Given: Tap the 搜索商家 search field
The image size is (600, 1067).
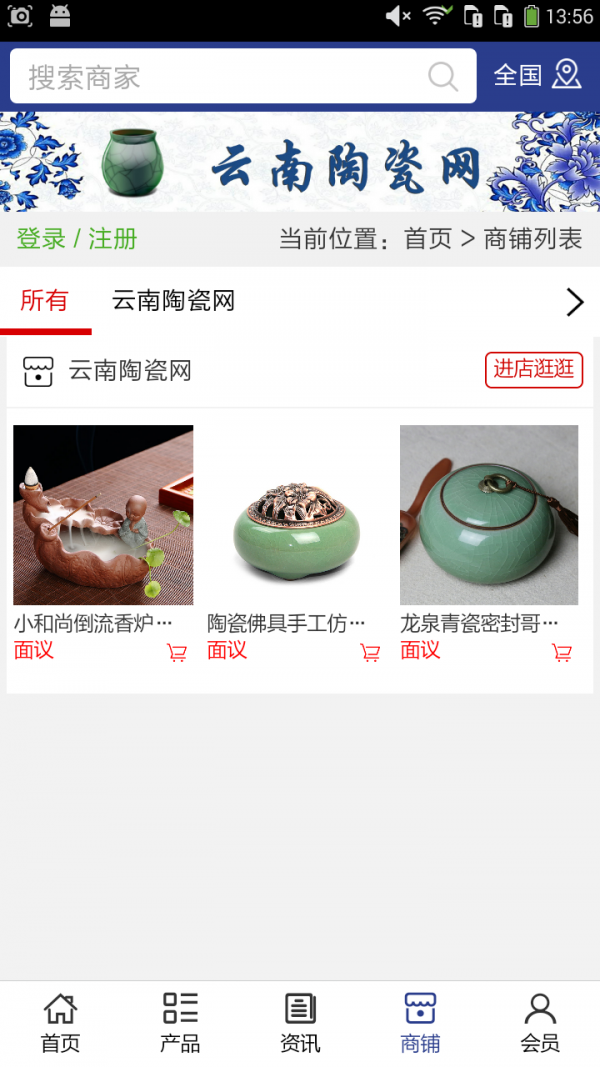Looking at the screenshot, I should coord(220,77).
